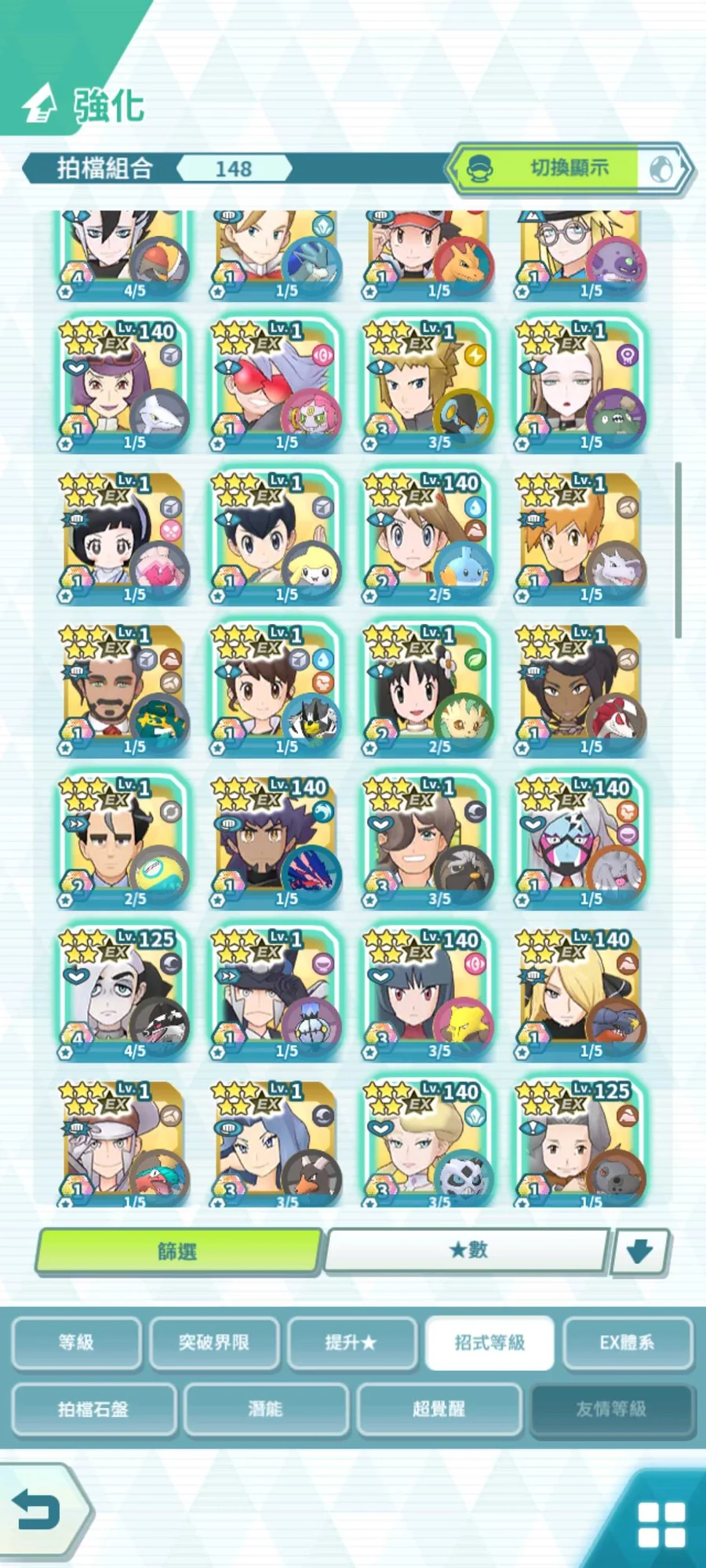Select the Lv.140 sync pair with Garchomp
Screen dimensions: 706x1568
coord(581,994)
